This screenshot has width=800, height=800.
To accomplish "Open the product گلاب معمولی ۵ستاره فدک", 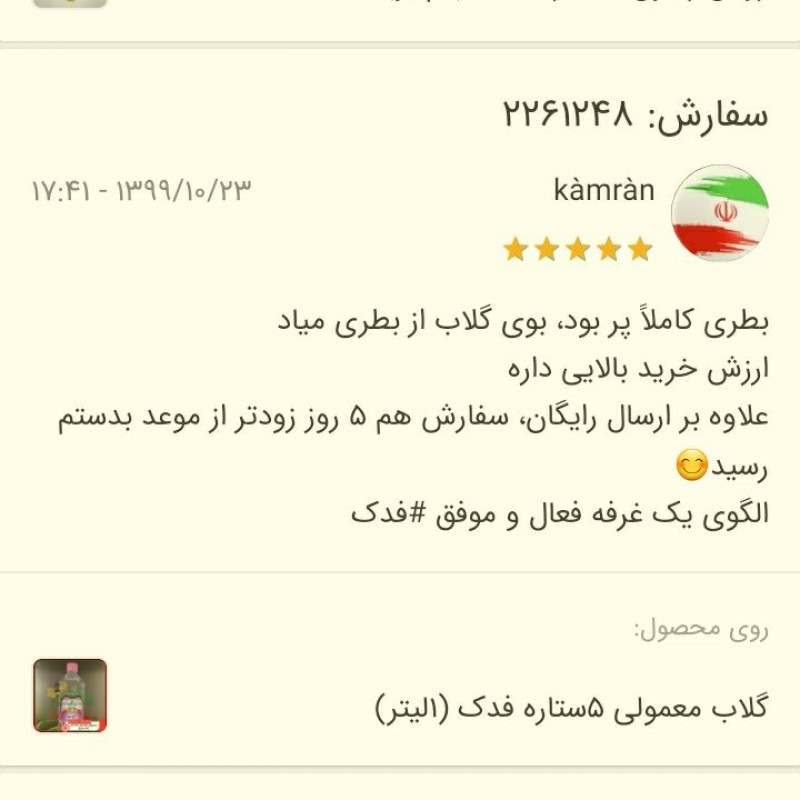I will click(x=571, y=709).
